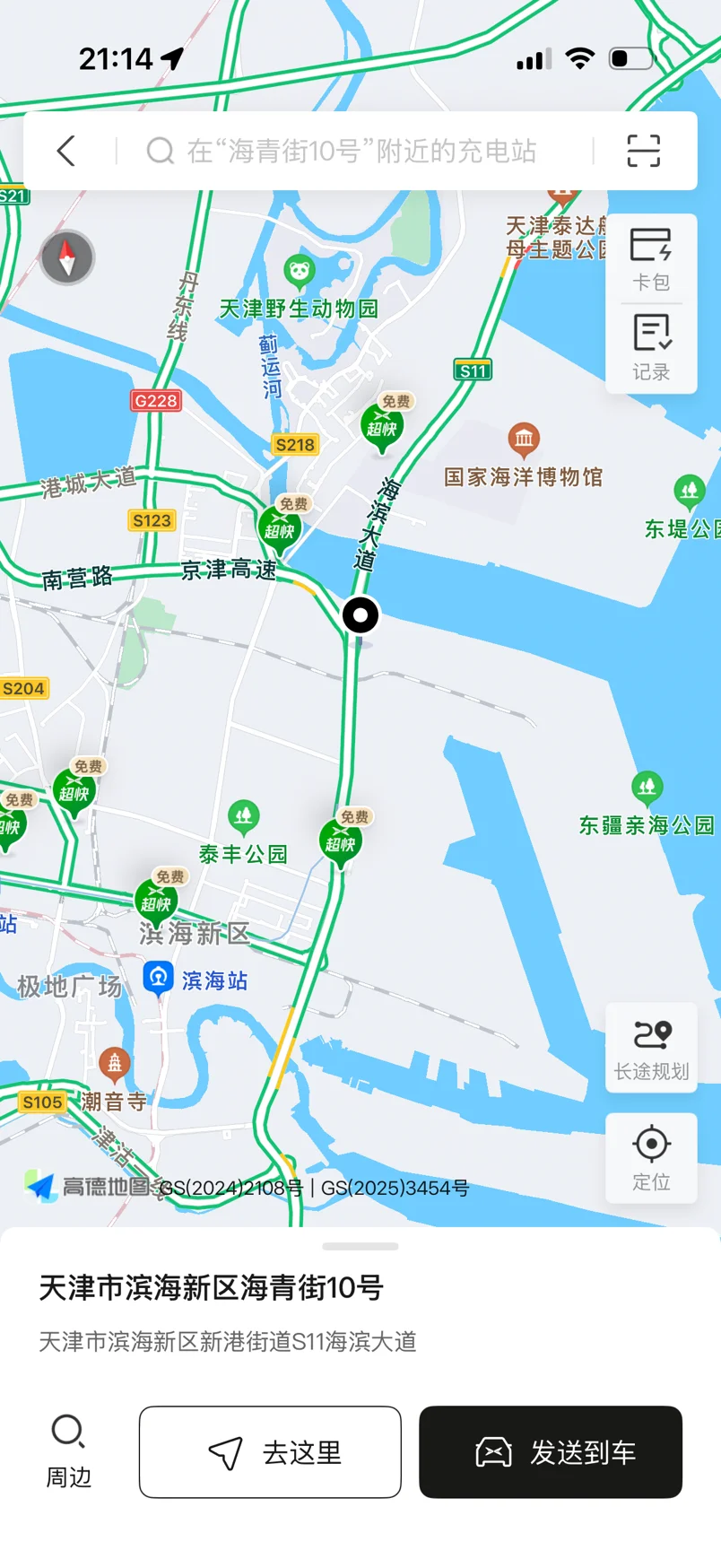Open 卡包 card wallet

[651, 259]
